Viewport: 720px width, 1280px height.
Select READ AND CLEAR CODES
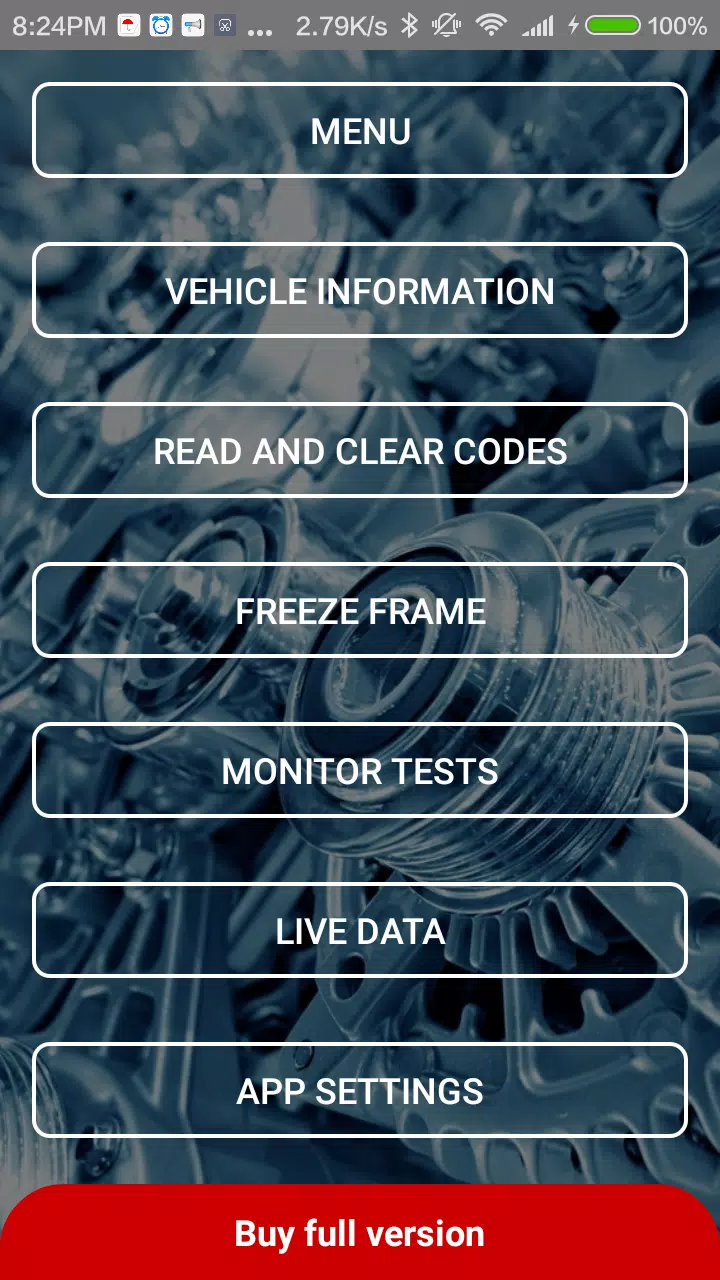pos(360,450)
